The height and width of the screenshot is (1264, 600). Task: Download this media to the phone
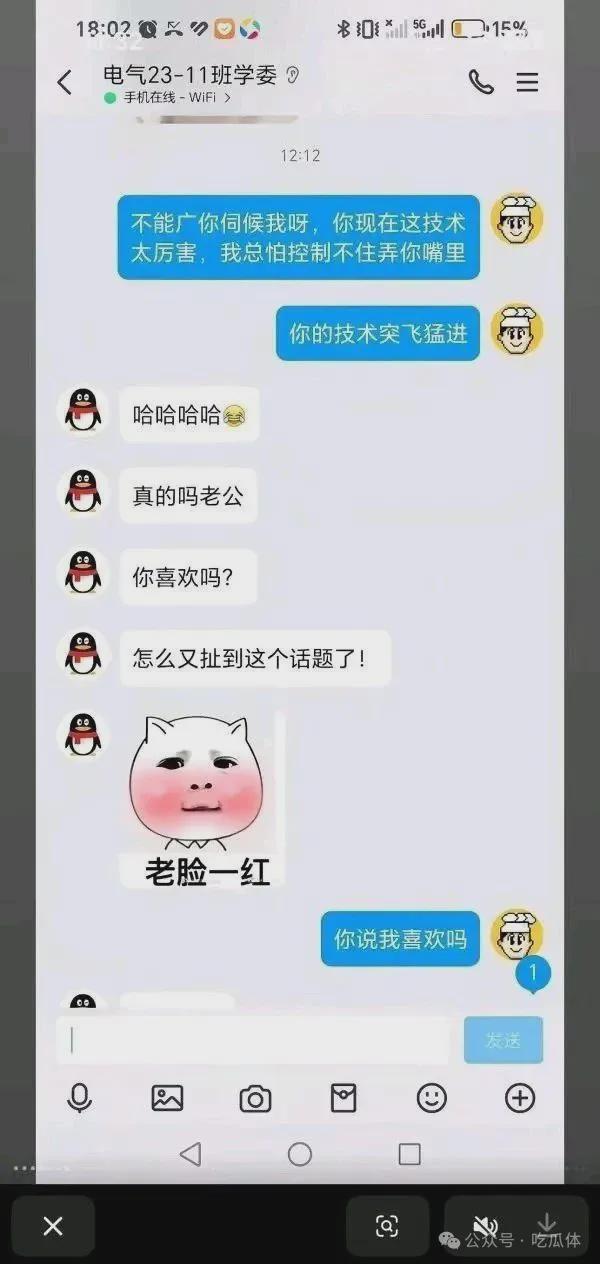click(547, 1224)
